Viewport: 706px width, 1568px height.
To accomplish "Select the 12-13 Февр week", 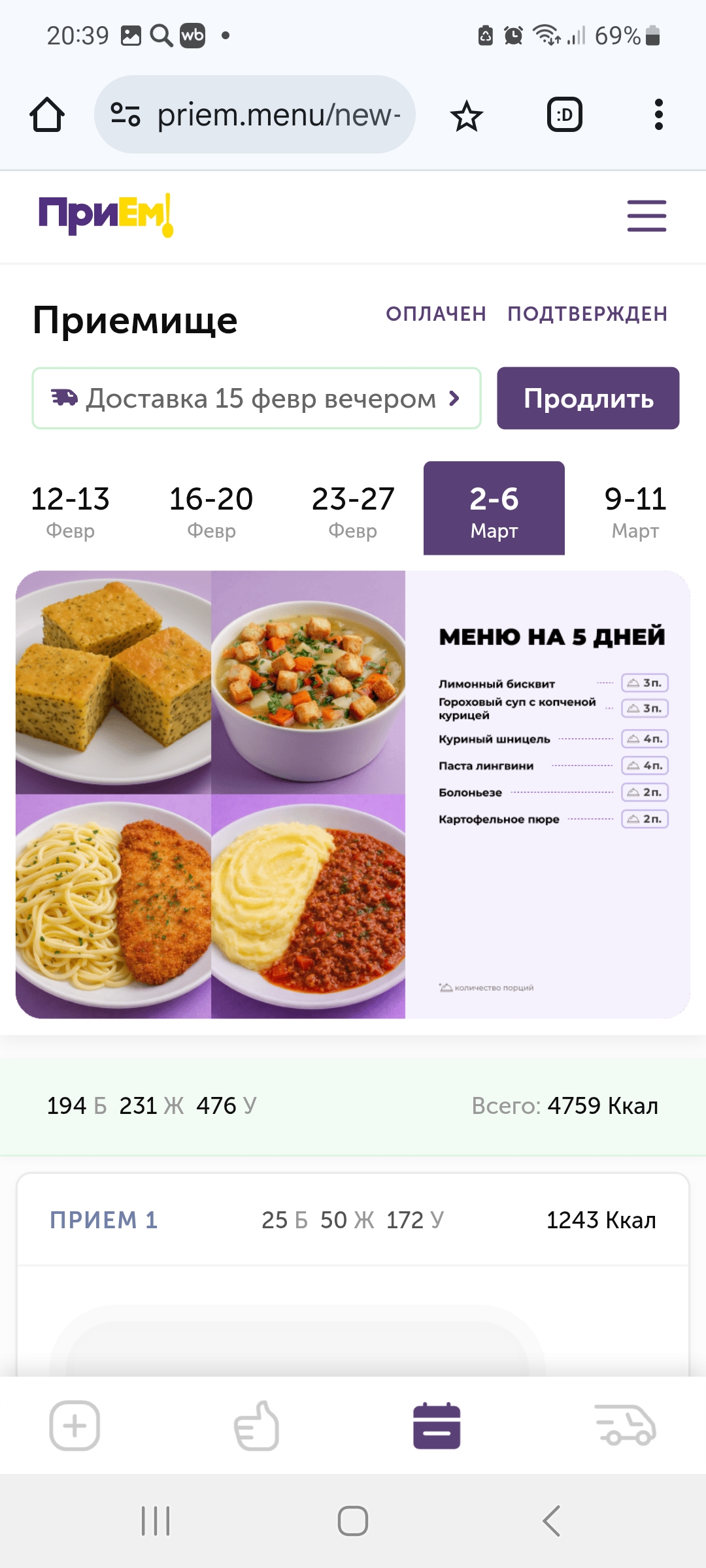I will coord(70,510).
